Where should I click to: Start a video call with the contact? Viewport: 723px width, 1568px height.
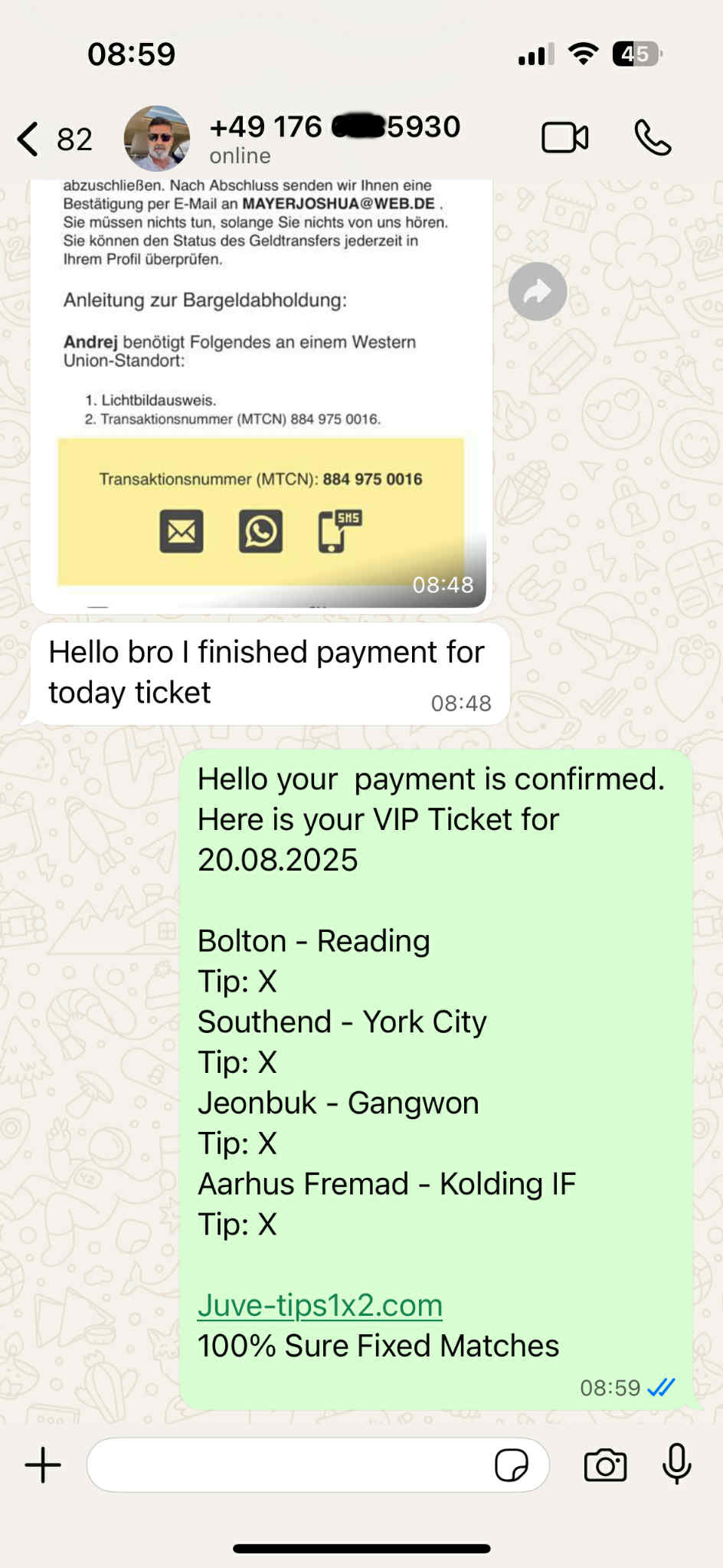(x=564, y=137)
